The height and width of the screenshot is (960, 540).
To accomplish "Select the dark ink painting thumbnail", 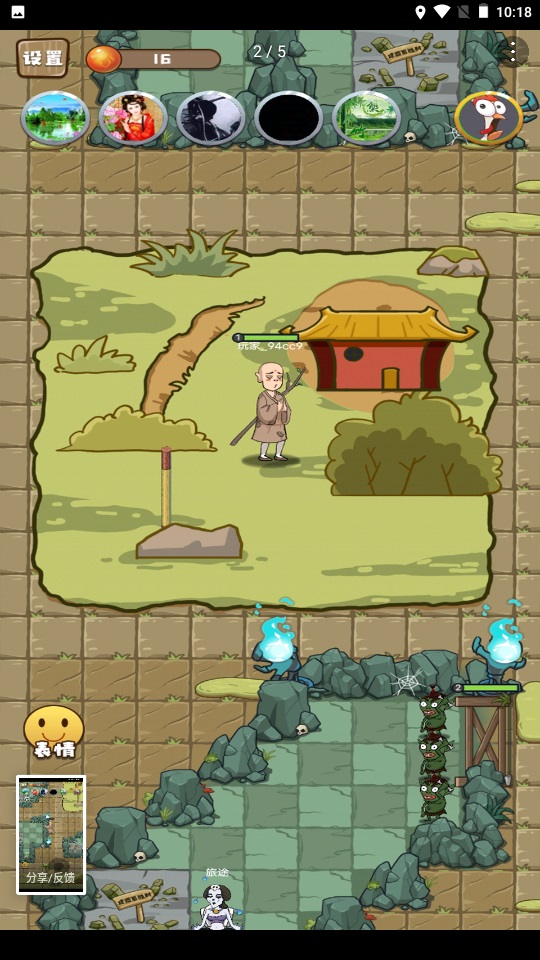I will coord(211,118).
